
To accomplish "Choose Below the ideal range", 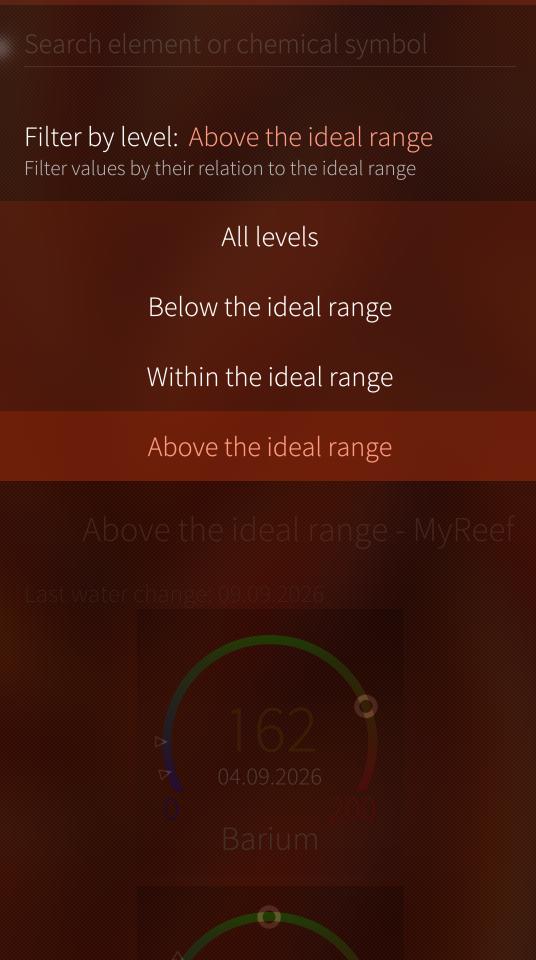I will click(268, 307).
